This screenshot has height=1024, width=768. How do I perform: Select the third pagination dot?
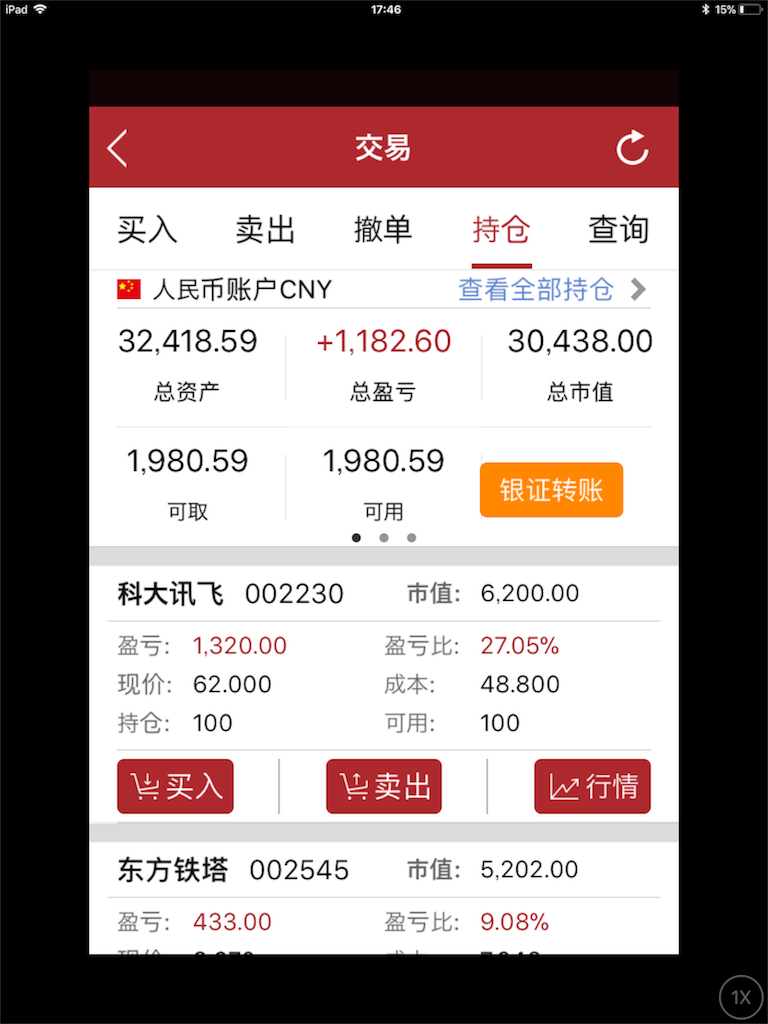pos(411,537)
